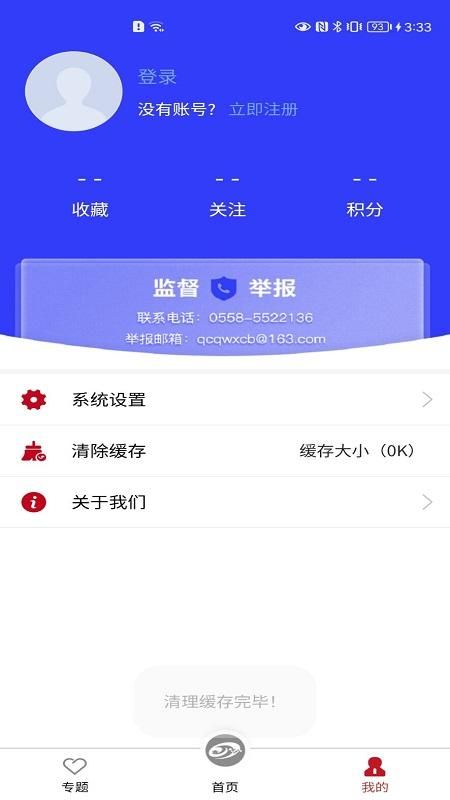450x800 pixels.
Task: Open the 关注 following count
Action: point(228,197)
